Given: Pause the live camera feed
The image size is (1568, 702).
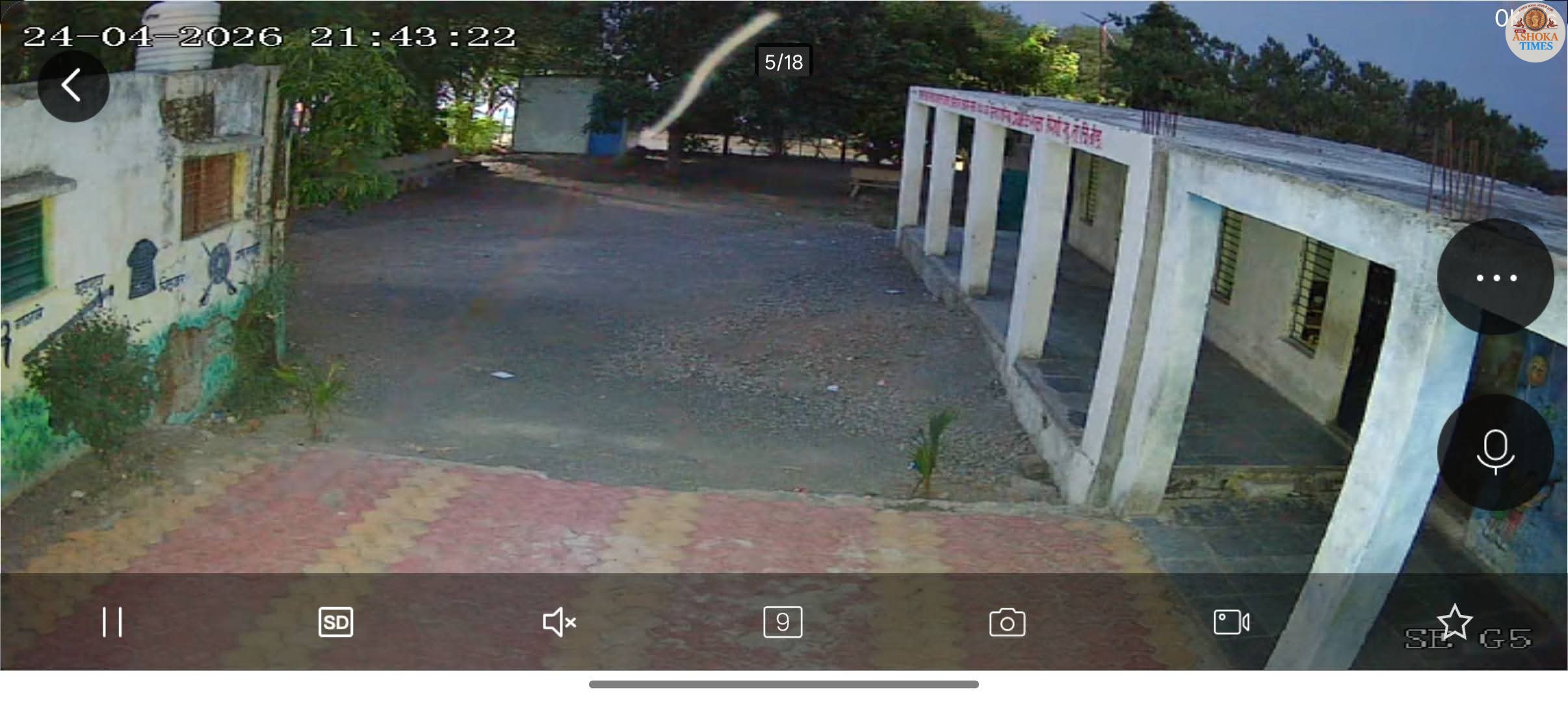Looking at the screenshot, I should click(112, 622).
